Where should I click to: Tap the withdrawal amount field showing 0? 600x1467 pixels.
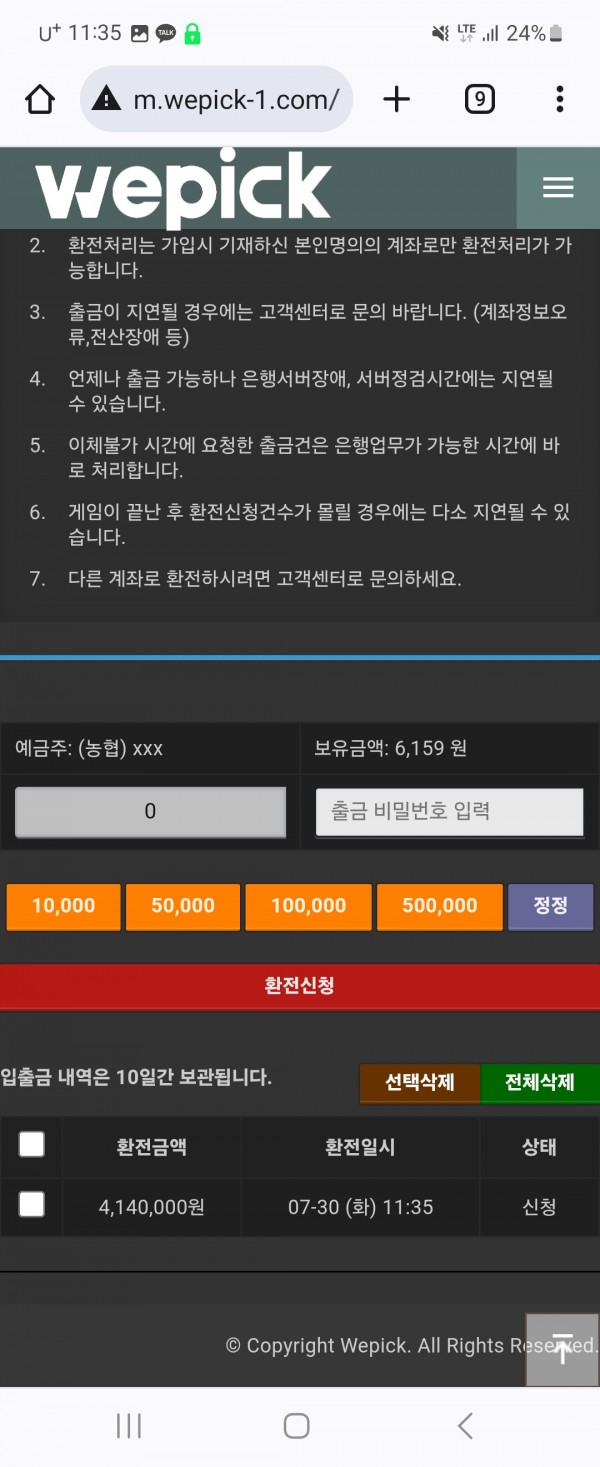(150, 812)
